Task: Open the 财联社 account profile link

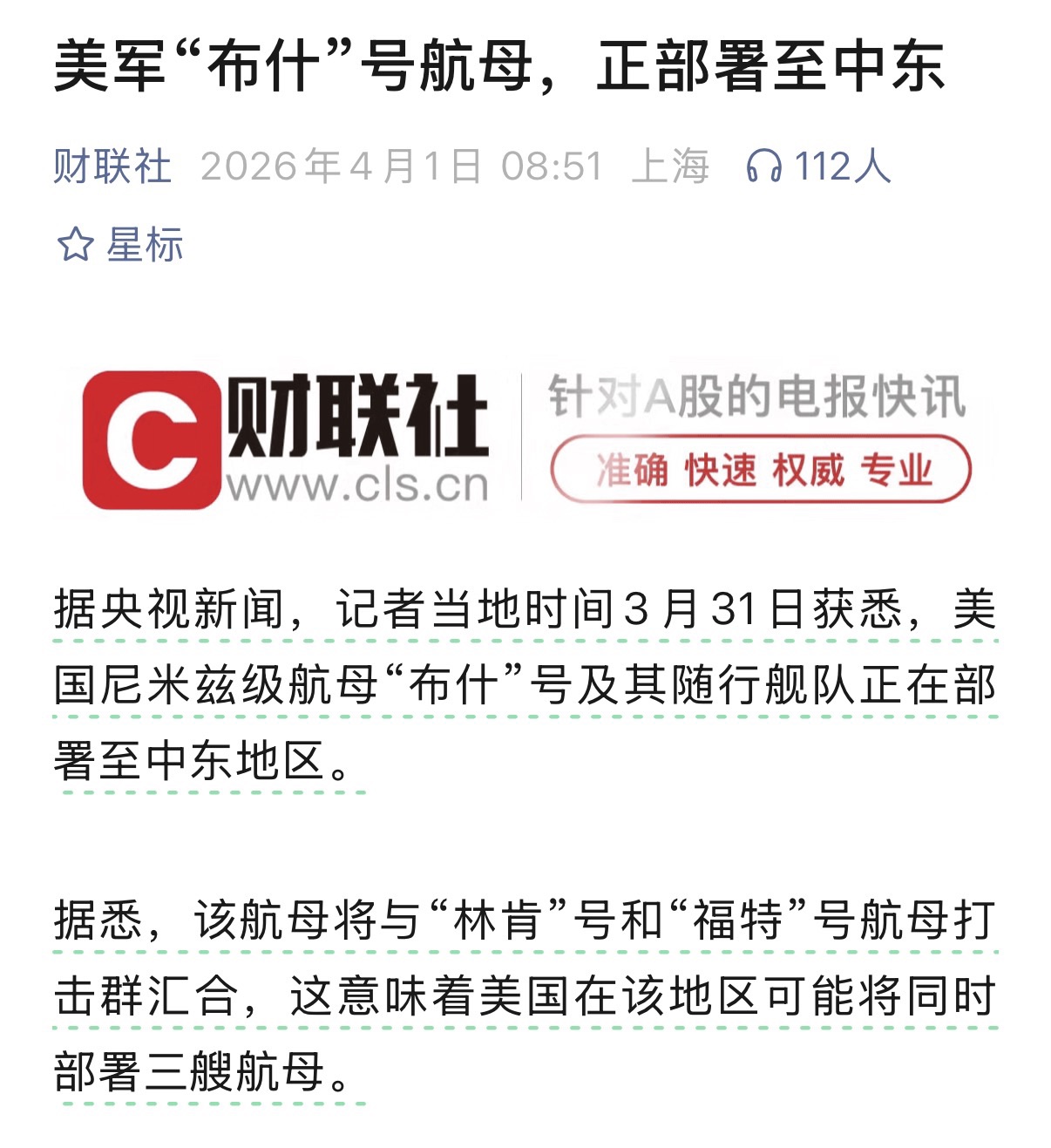Action: tap(112, 166)
